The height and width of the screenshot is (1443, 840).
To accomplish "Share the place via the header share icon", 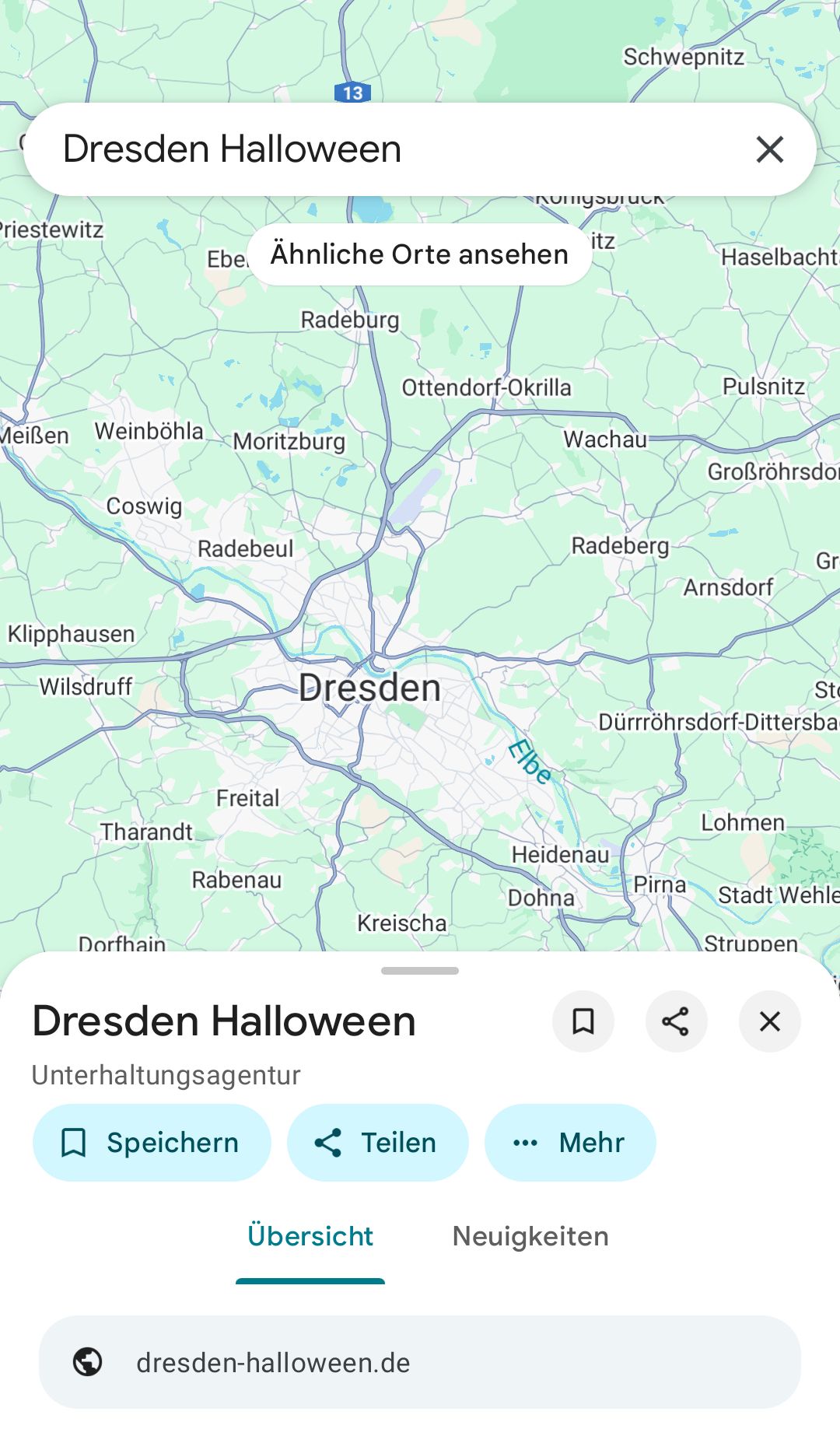I will [x=676, y=1021].
